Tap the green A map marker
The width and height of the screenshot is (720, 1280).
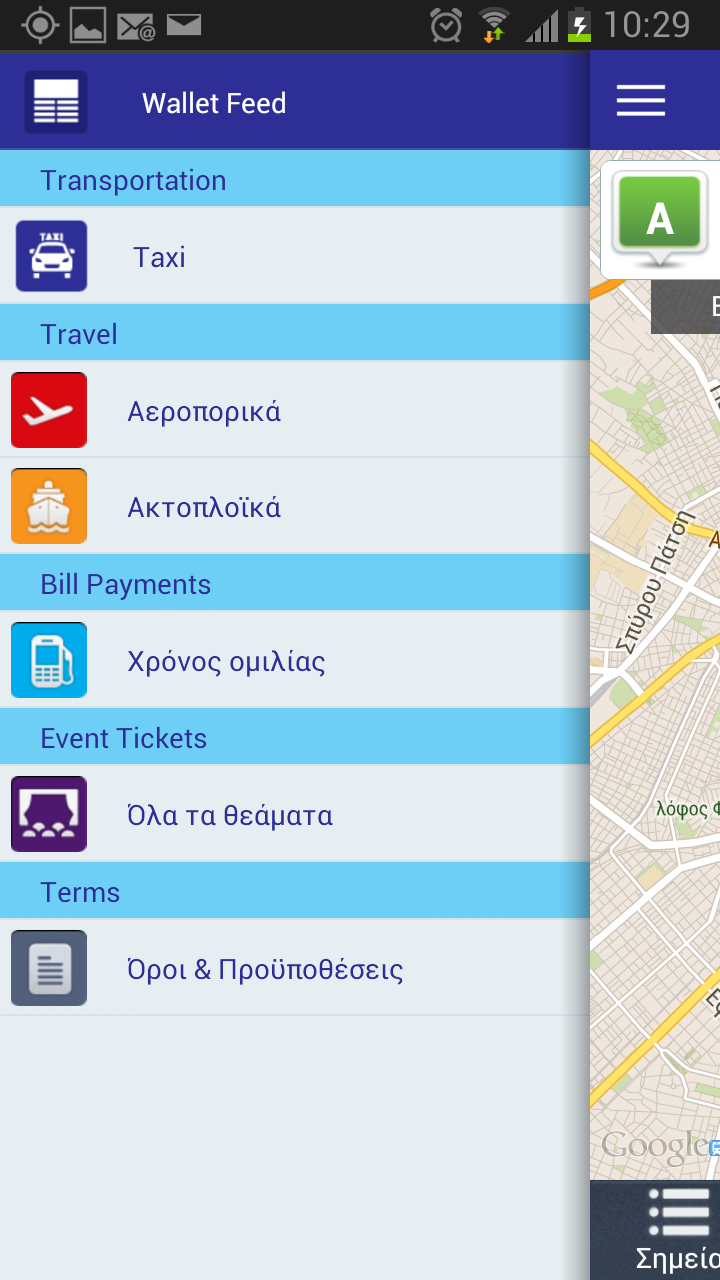(x=659, y=218)
